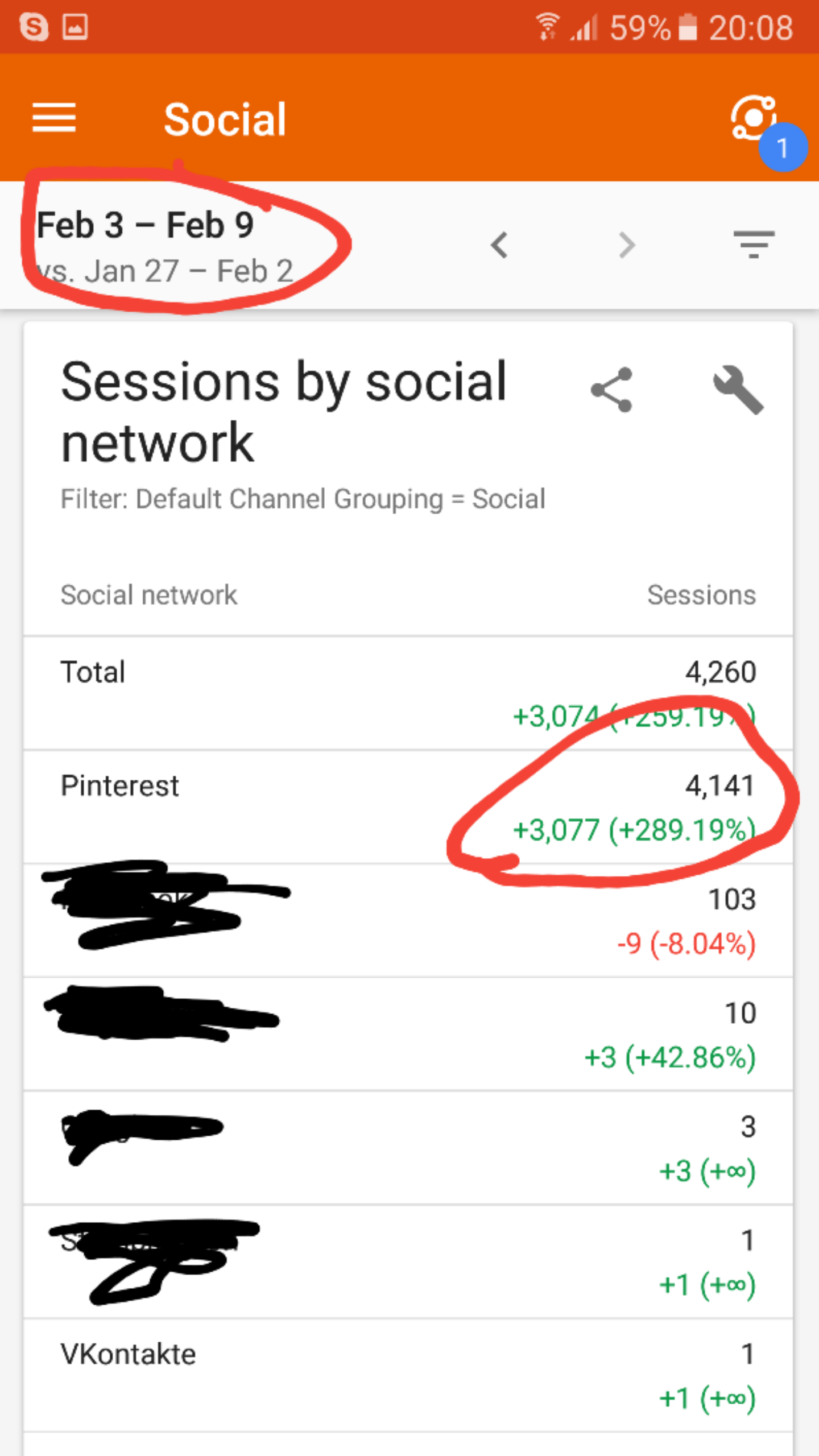This screenshot has width=819, height=1456.
Task: Share the Sessions by social network card
Action: coord(612,390)
